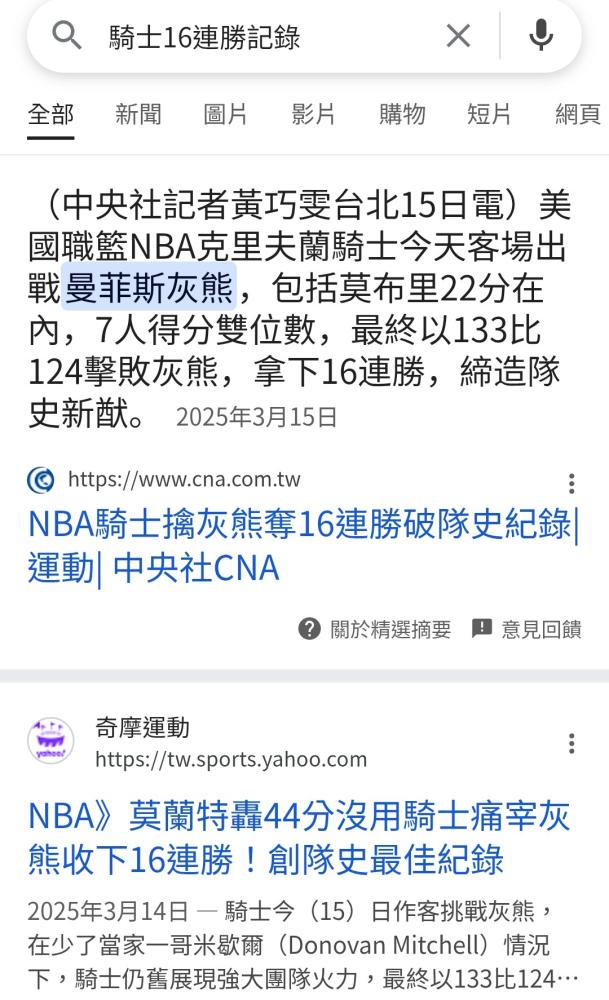Screen dimensions: 609x1000
Task: Open the 奇摩運動 article on 莫蘭特轟44分
Action: coord(298,838)
